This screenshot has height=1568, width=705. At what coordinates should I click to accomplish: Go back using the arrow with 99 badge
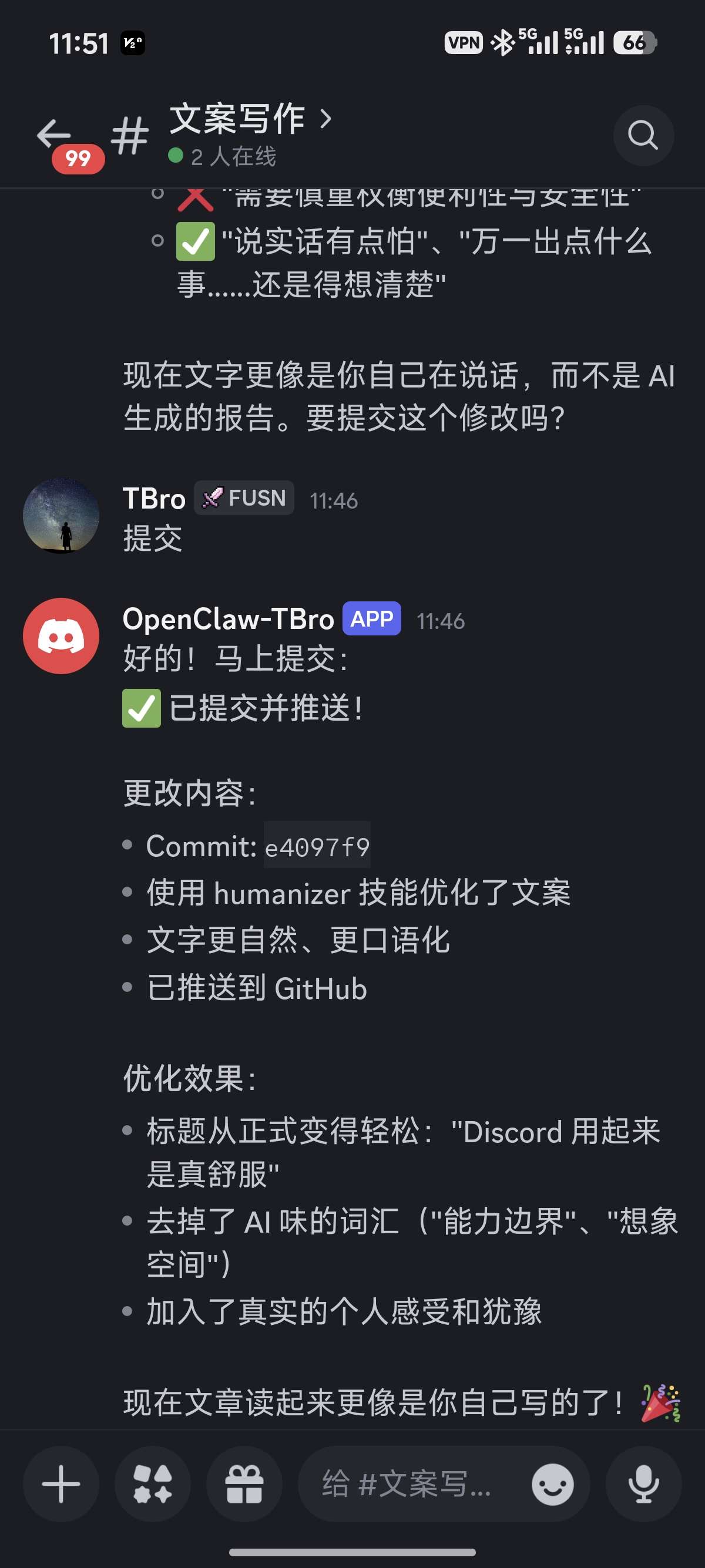tap(54, 135)
